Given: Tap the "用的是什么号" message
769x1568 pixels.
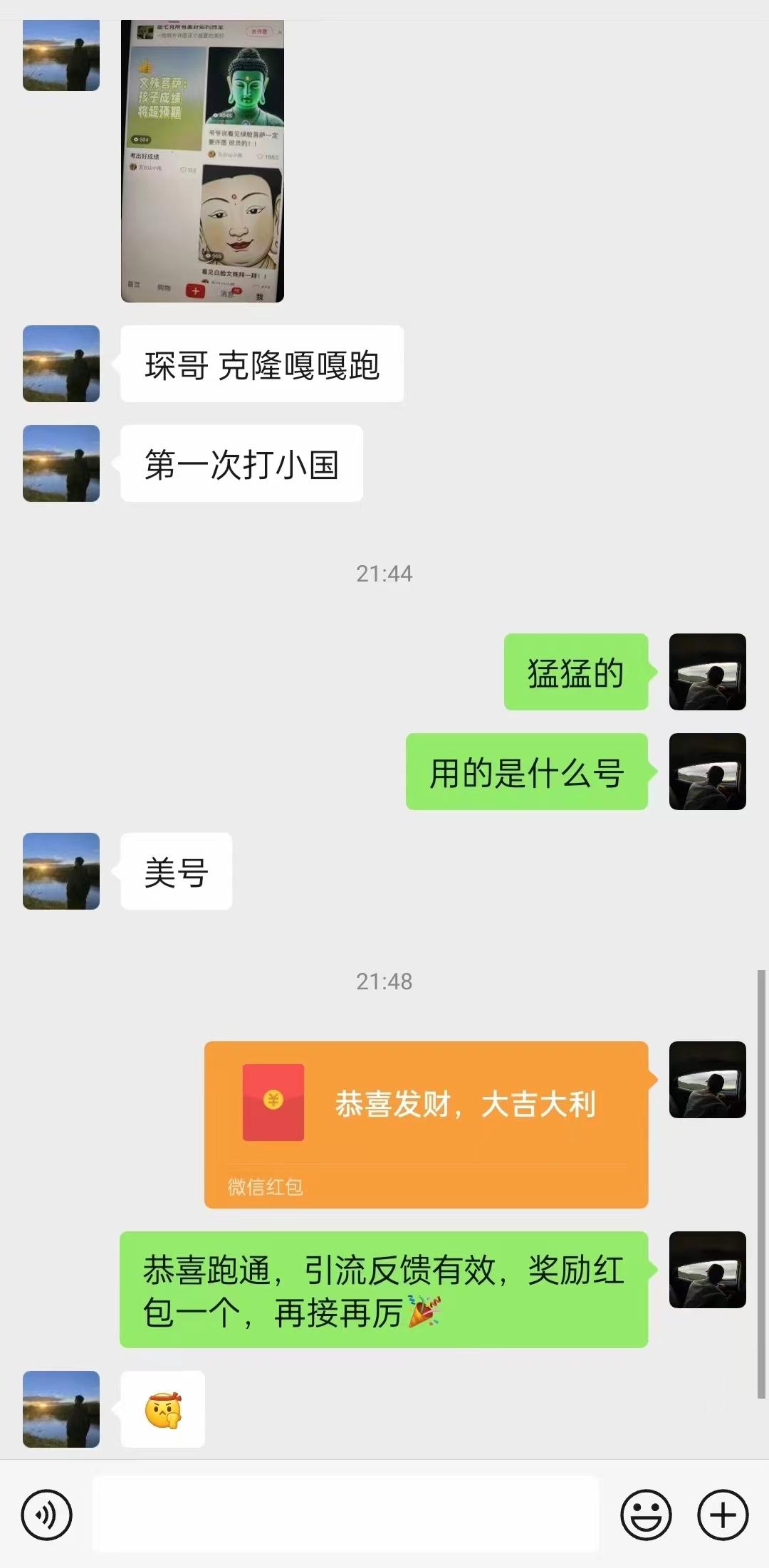Looking at the screenshot, I should point(527,774).
